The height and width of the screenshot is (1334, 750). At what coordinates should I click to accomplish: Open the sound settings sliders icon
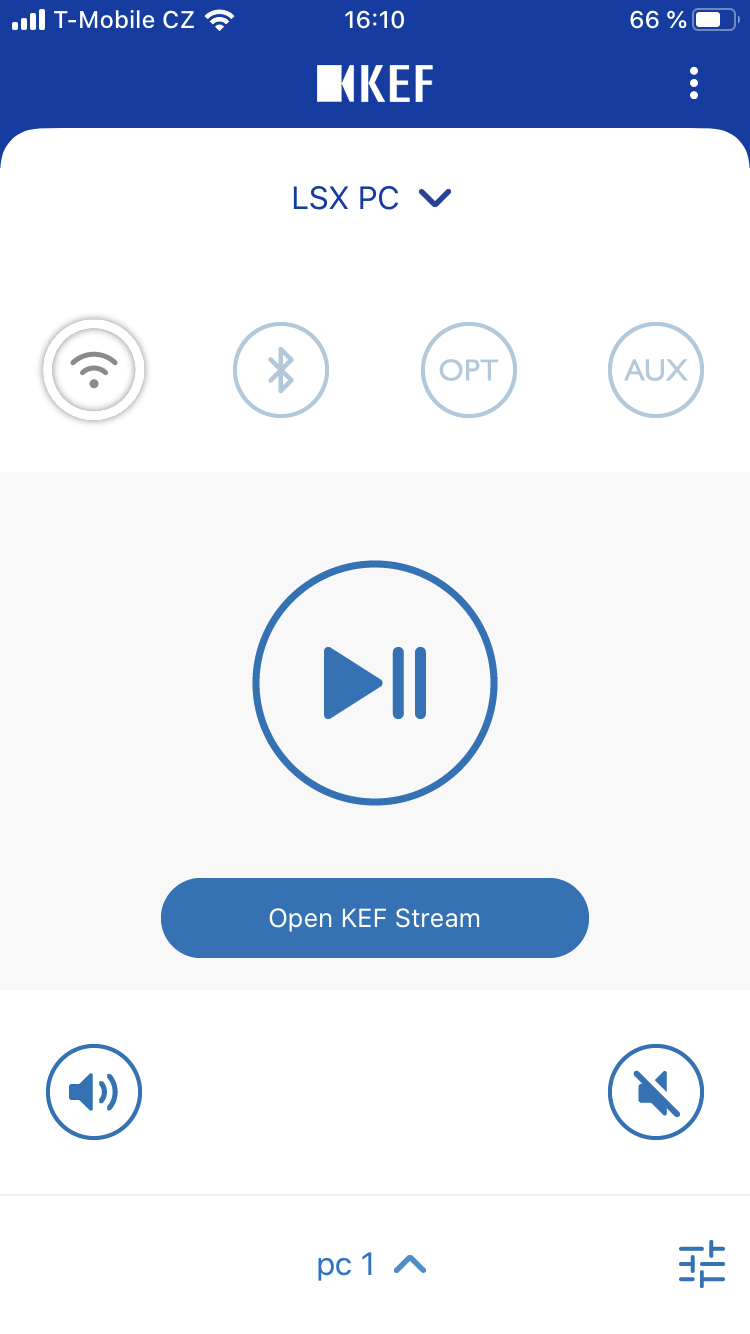pyautogui.click(x=701, y=1264)
